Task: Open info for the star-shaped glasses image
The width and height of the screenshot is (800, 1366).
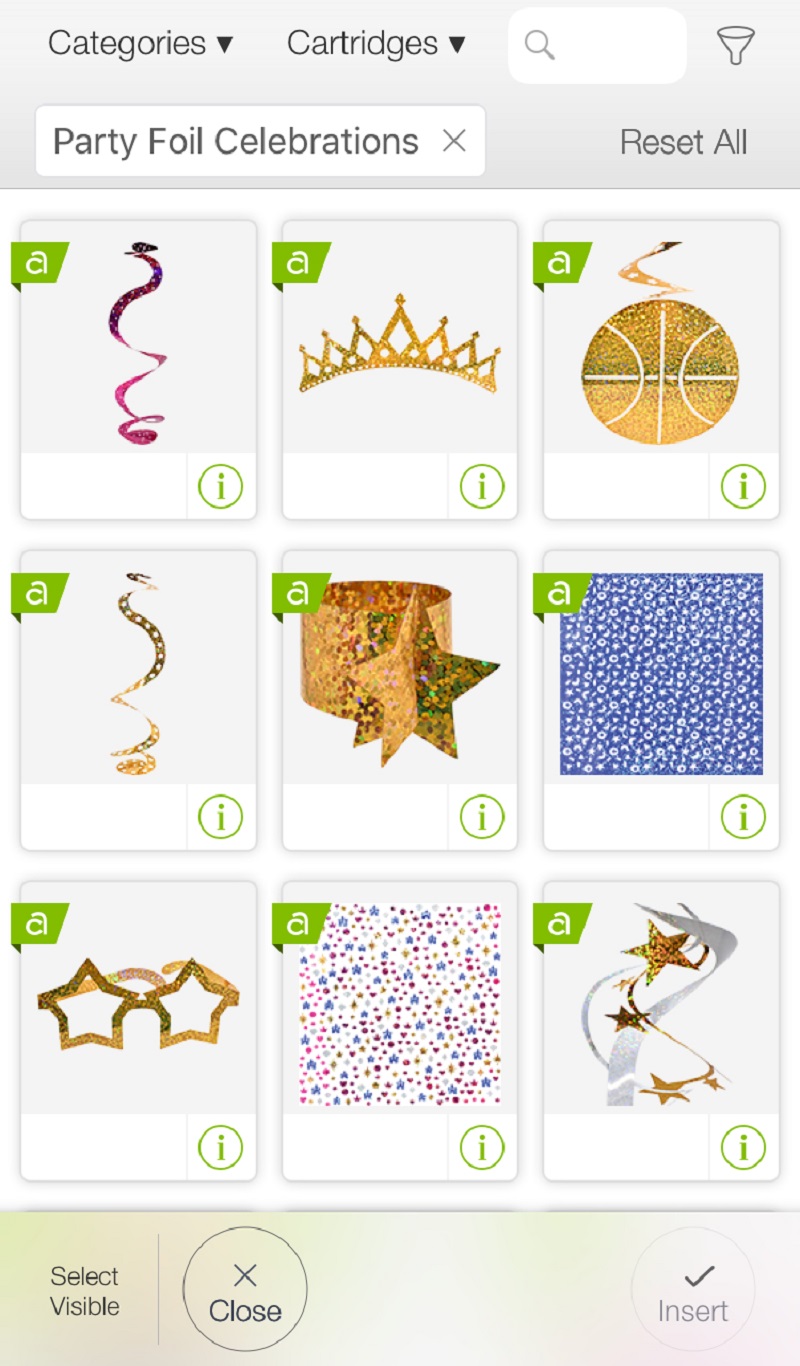Action: 220,1146
